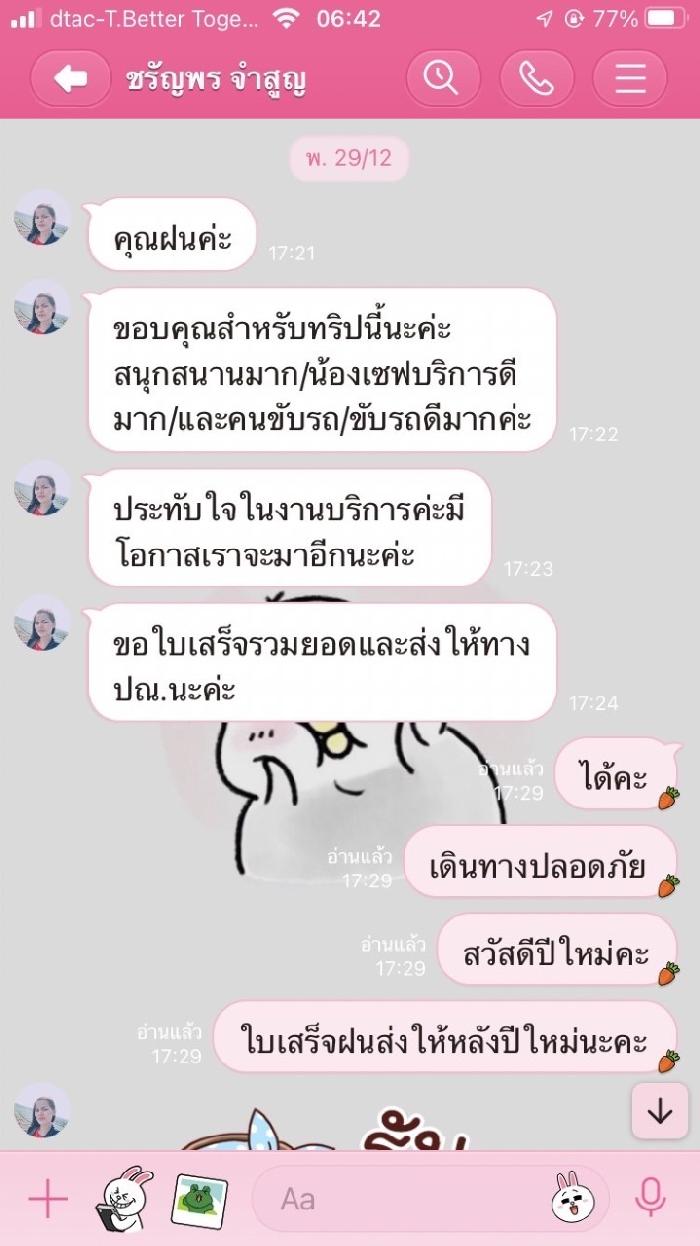Open the chat menu options
700x1246 pixels.
click(x=630, y=78)
